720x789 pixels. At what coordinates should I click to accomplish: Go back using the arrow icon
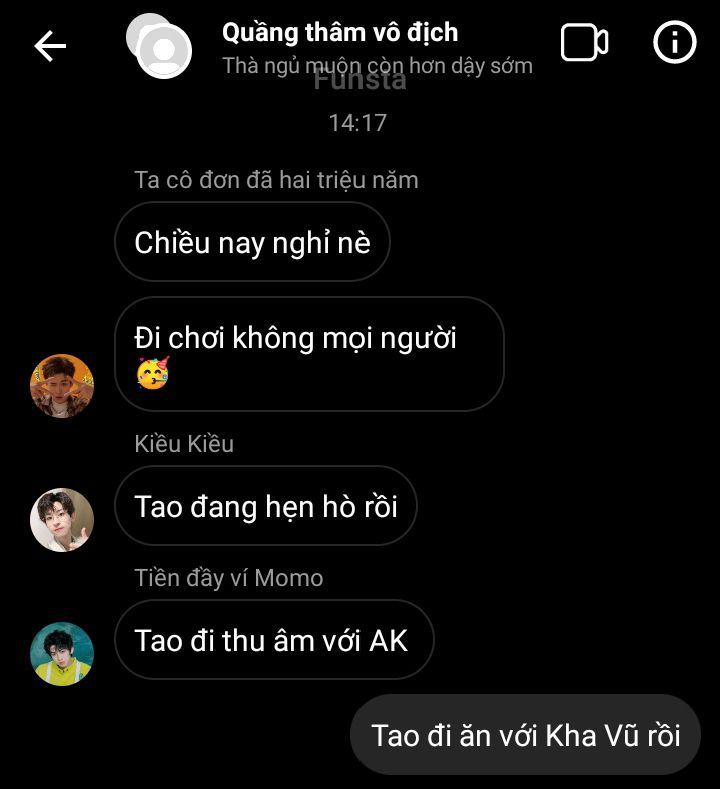click(x=50, y=45)
